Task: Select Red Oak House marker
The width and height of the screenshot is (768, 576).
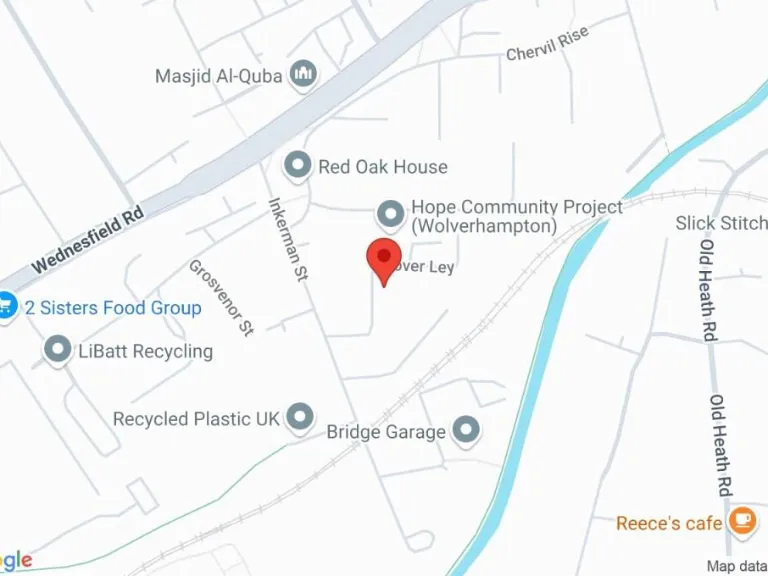Action: point(297,166)
